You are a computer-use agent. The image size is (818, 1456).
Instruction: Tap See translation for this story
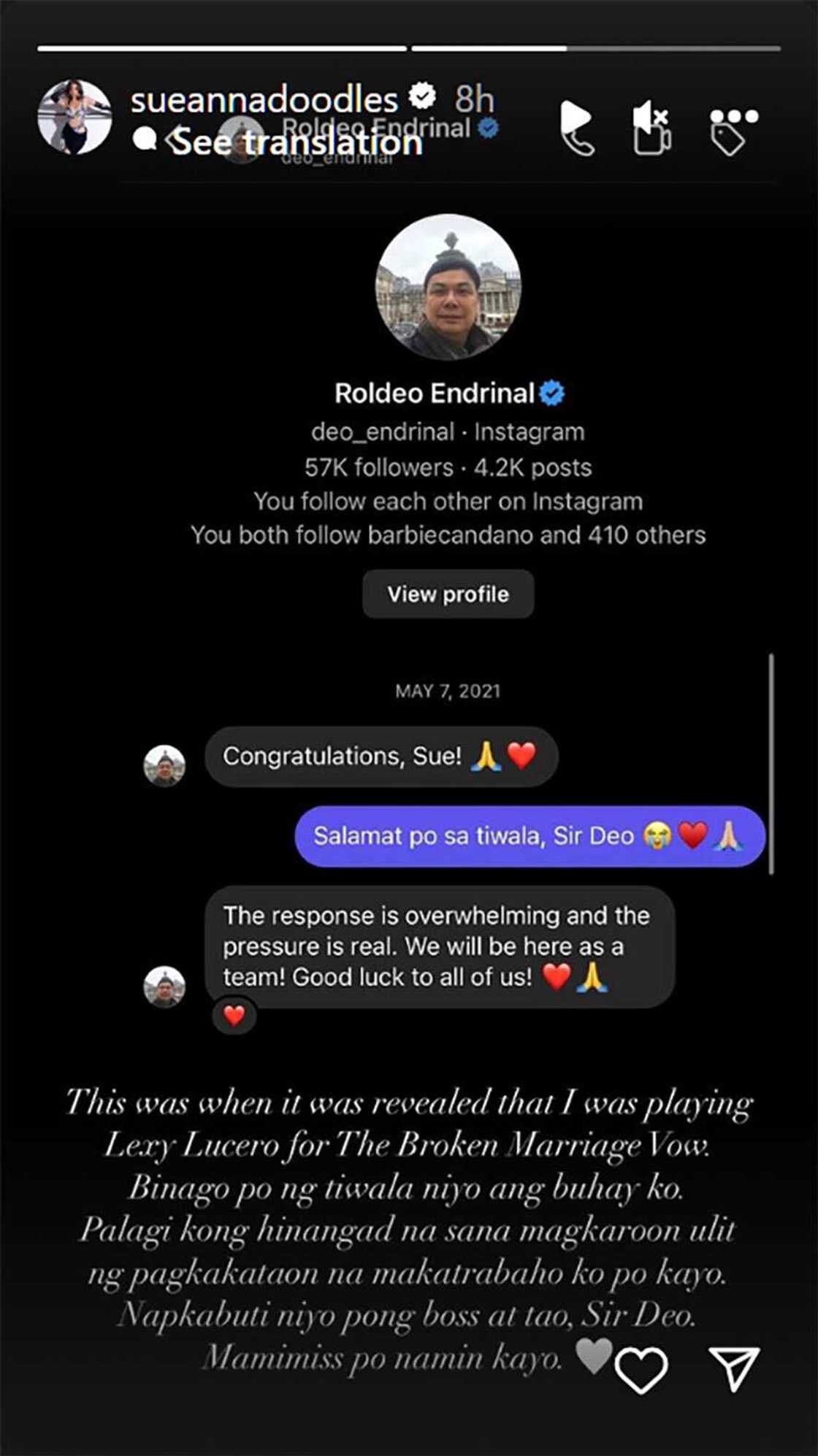pyautogui.click(x=296, y=142)
